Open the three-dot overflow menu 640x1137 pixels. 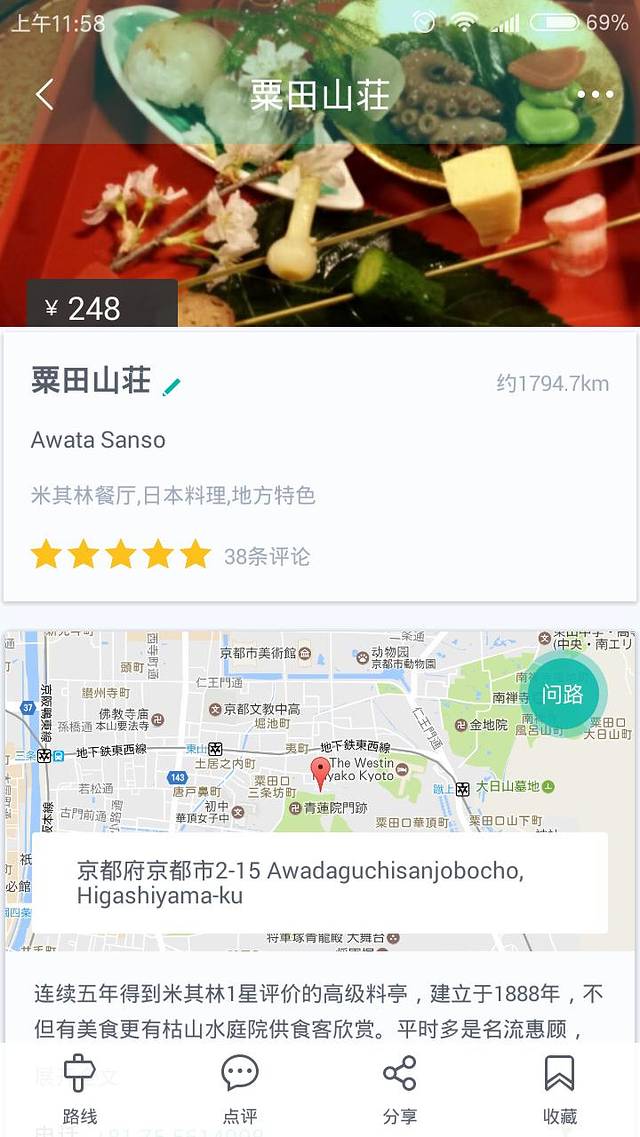click(x=595, y=95)
